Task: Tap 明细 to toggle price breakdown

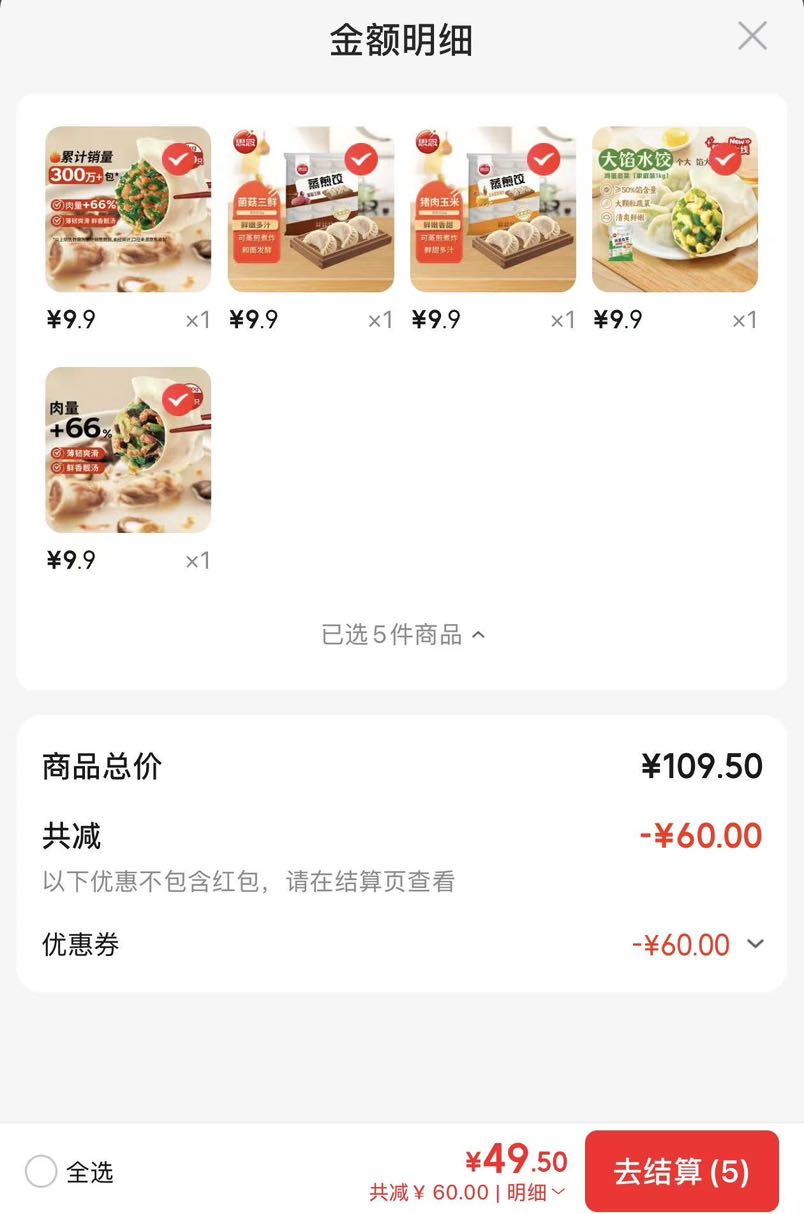Action: point(536,1192)
